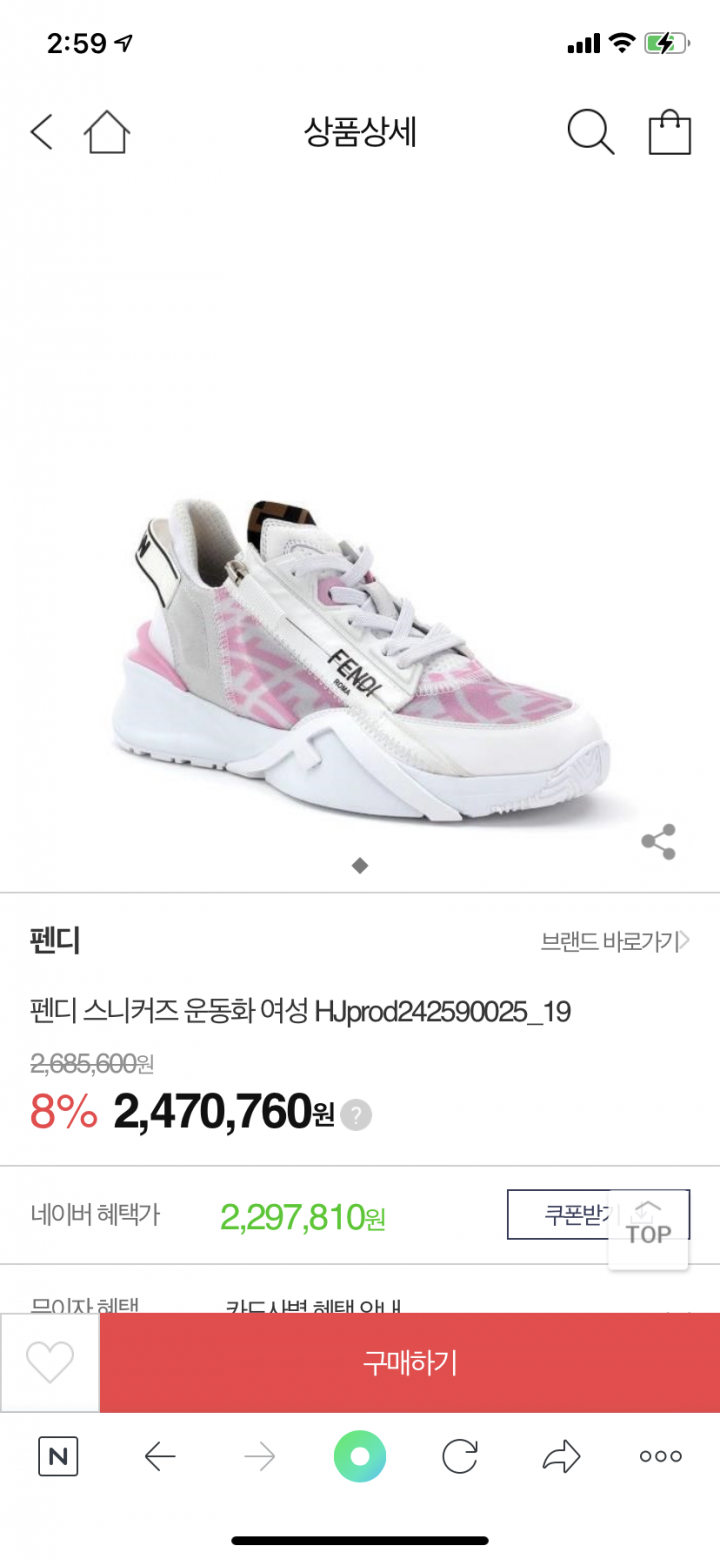The height and width of the screenshot is (1559, 720).
Task: Share page via browser share arrow
Action: click(561, 1457)
